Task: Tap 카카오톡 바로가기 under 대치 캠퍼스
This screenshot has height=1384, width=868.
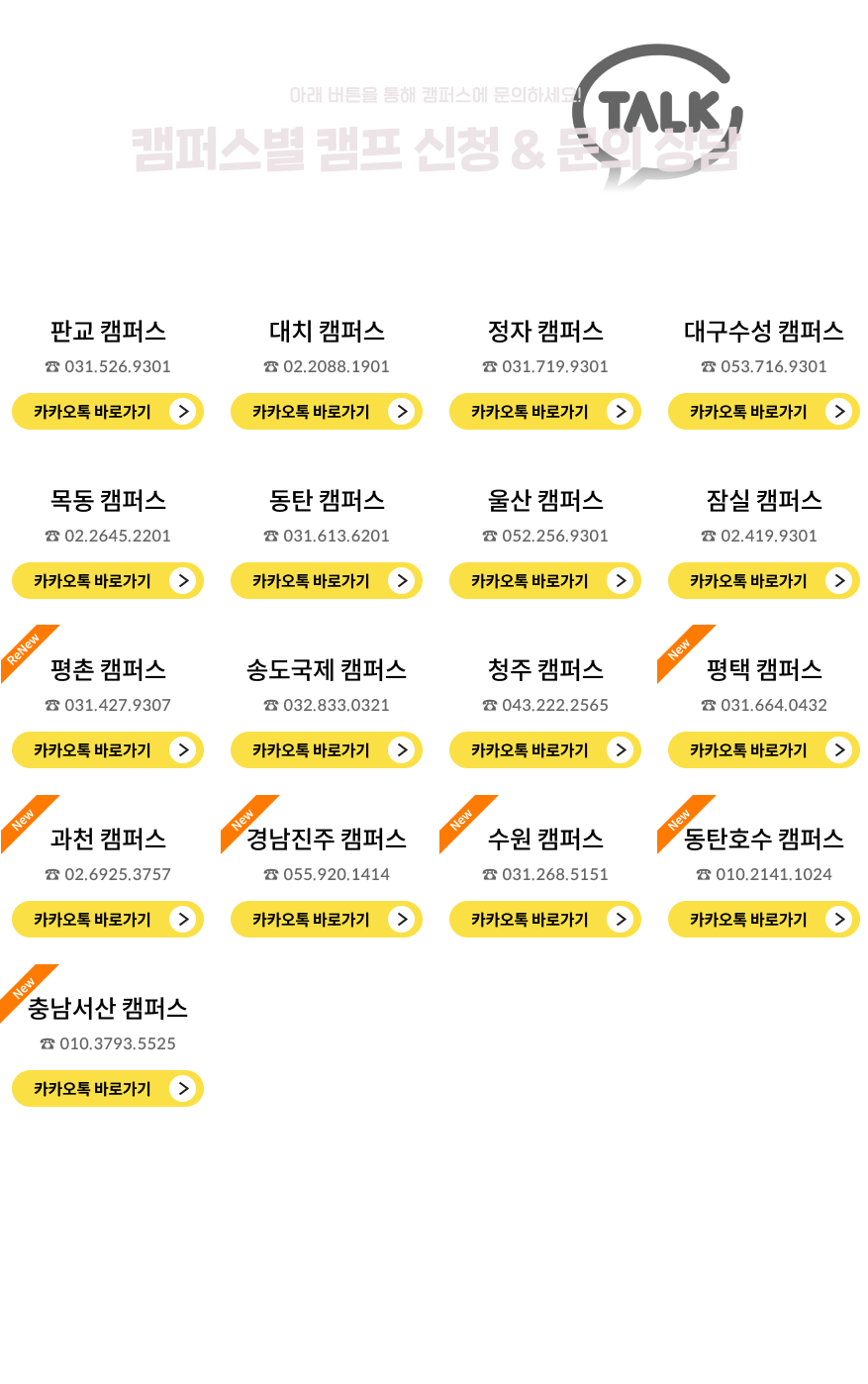Action: point(327,412)
